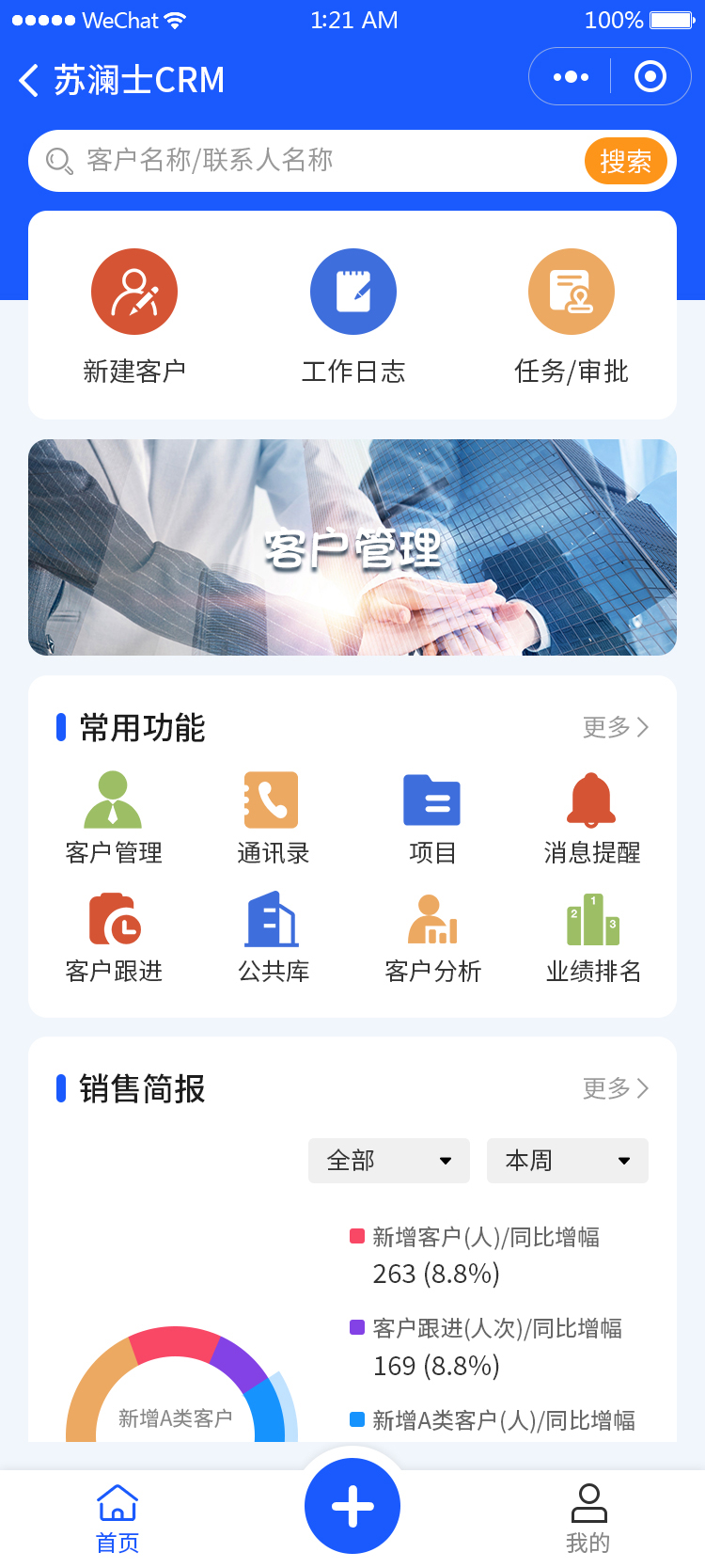Open 新建客户 to create a customer
Viewport: 705px width, 1568px height.
[x=134, y=316]
